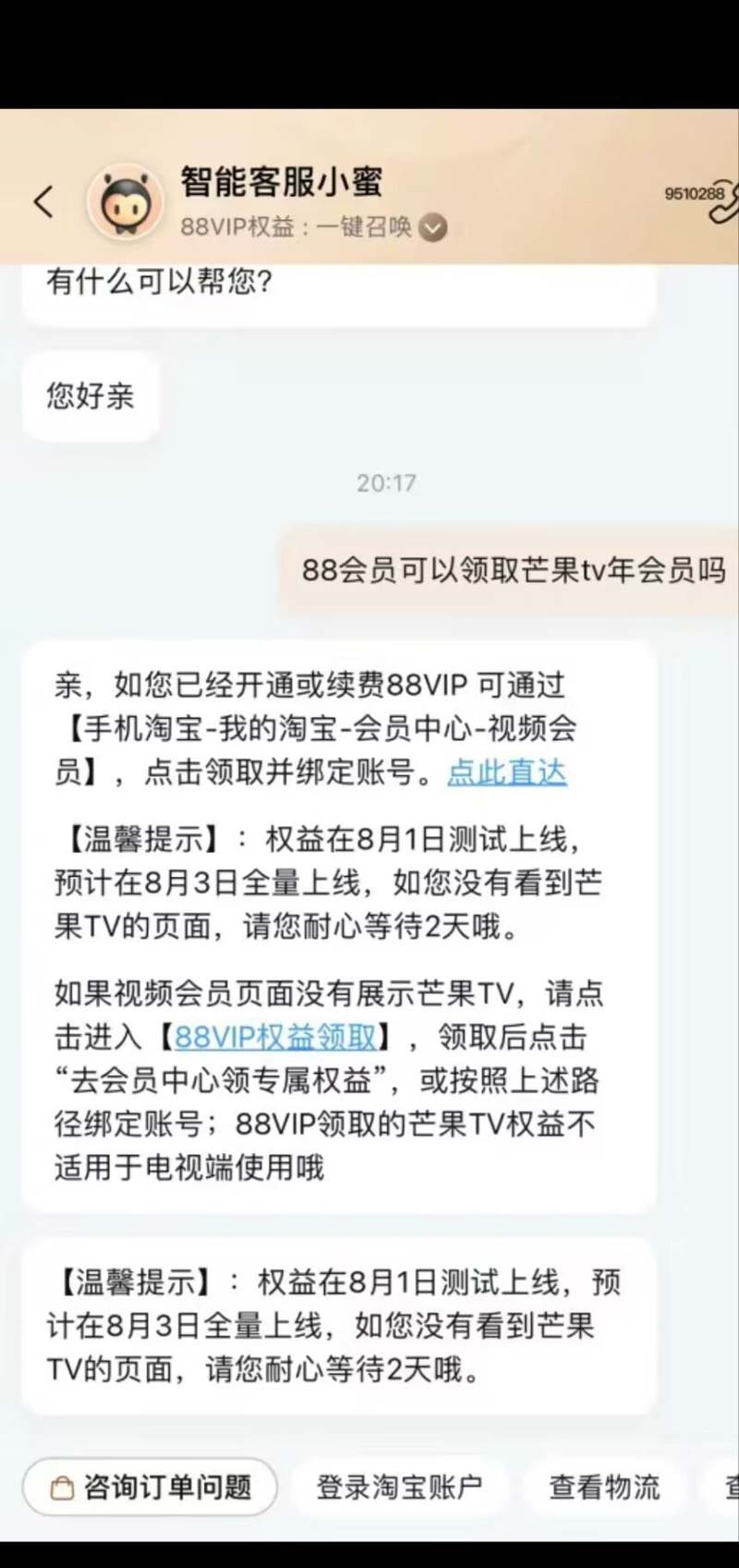Go back using the back arrow

click(x=43, y=201)
